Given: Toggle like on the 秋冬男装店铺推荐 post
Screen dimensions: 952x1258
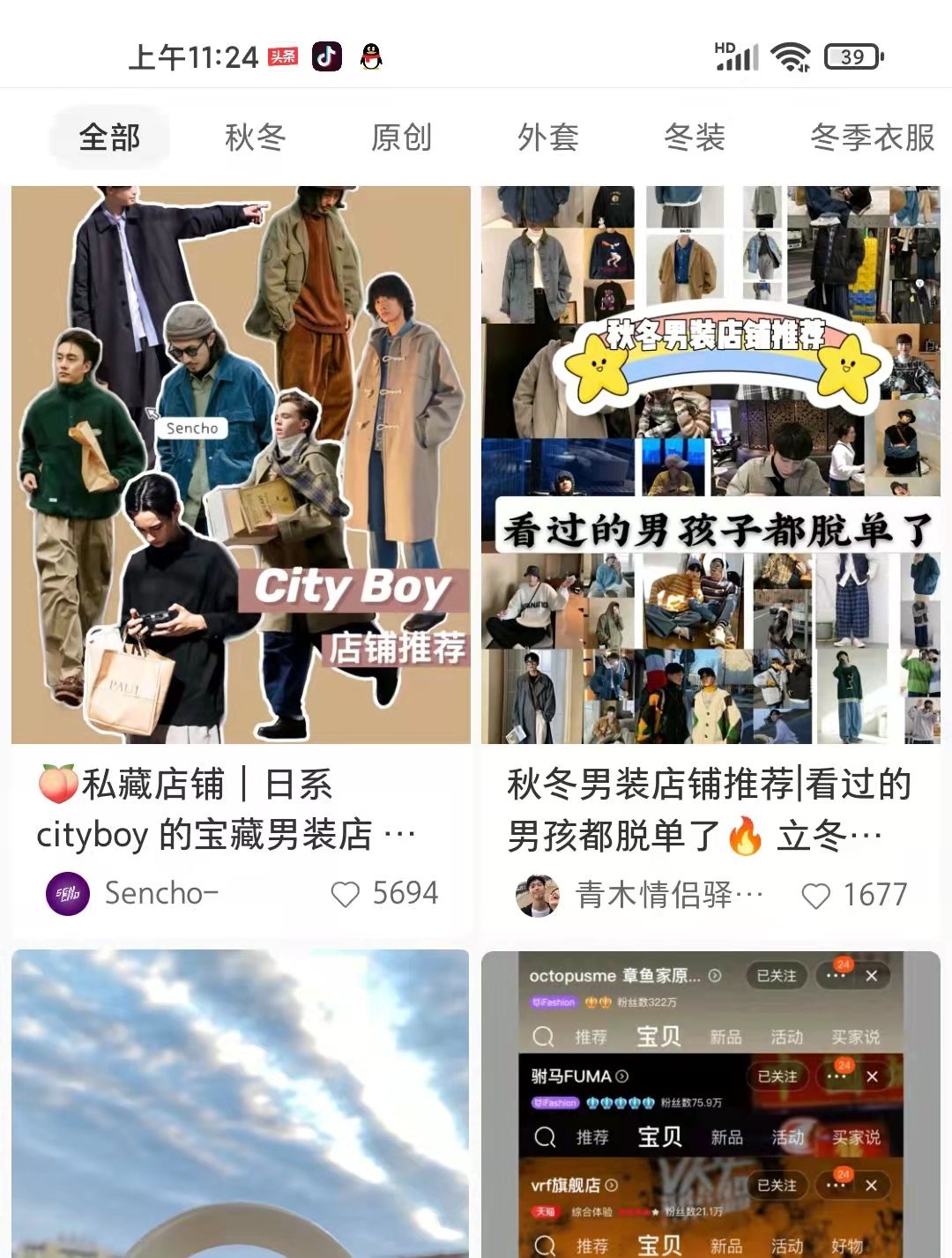Looking at the screenshot, I should tap(815, 897).
